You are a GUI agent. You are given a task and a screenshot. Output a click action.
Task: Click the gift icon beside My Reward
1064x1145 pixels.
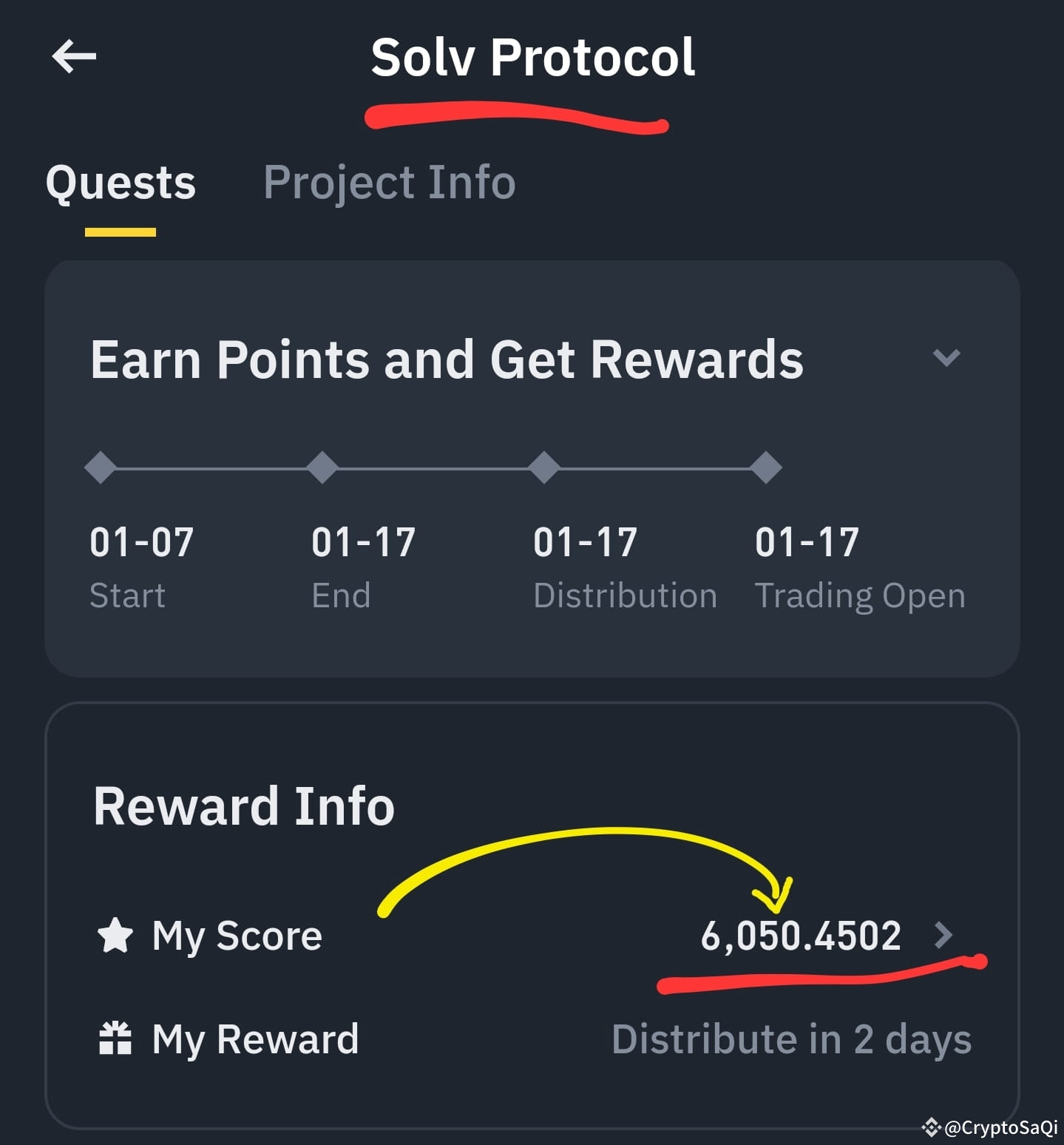tap(115, 1039)
